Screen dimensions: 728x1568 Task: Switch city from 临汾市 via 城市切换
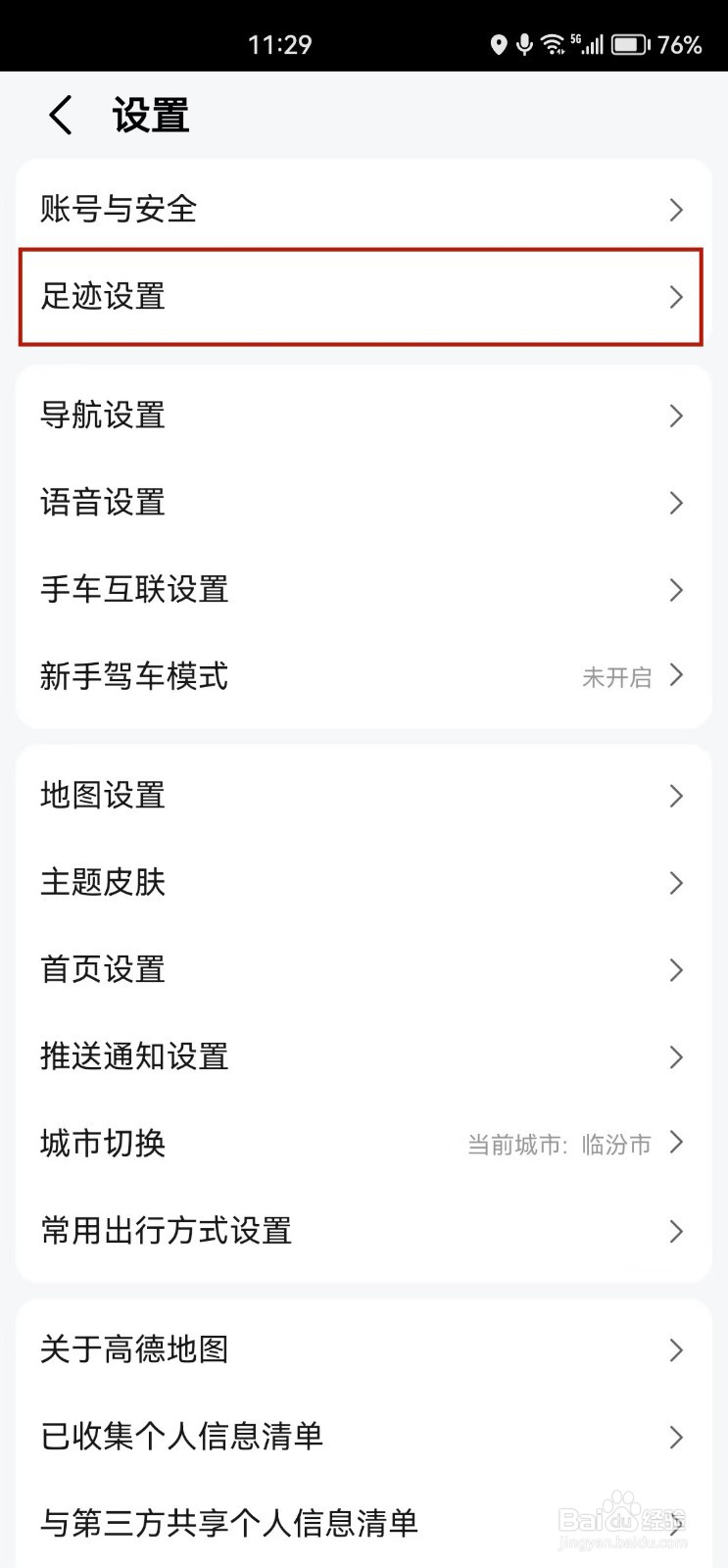coord(363,1144)
